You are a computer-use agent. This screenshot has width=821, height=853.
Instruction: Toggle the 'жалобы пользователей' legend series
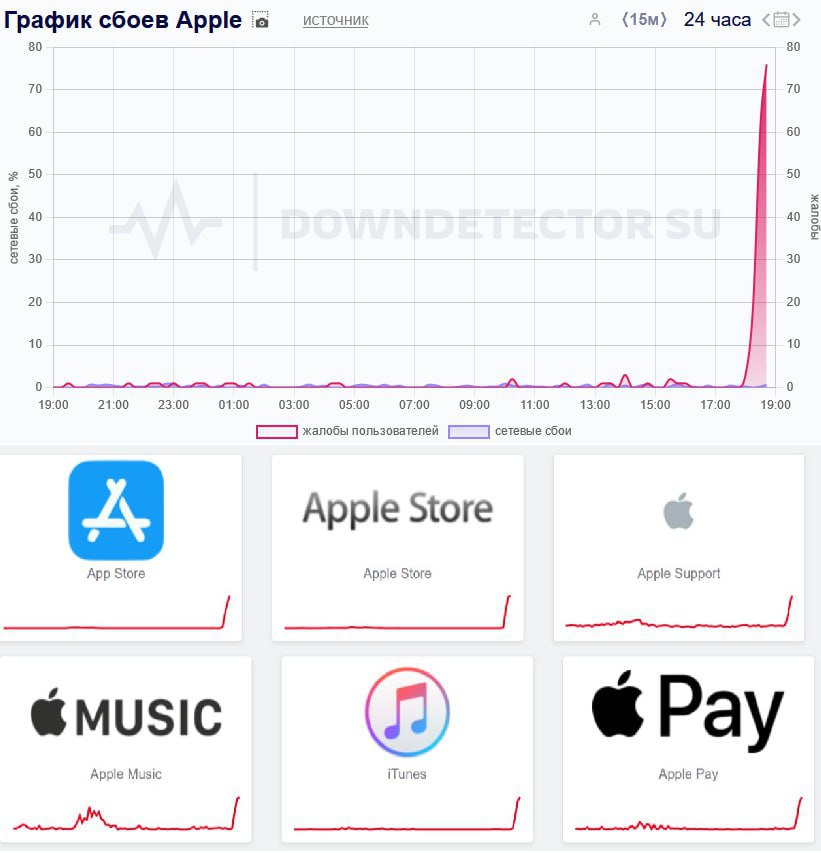[348, 431]
